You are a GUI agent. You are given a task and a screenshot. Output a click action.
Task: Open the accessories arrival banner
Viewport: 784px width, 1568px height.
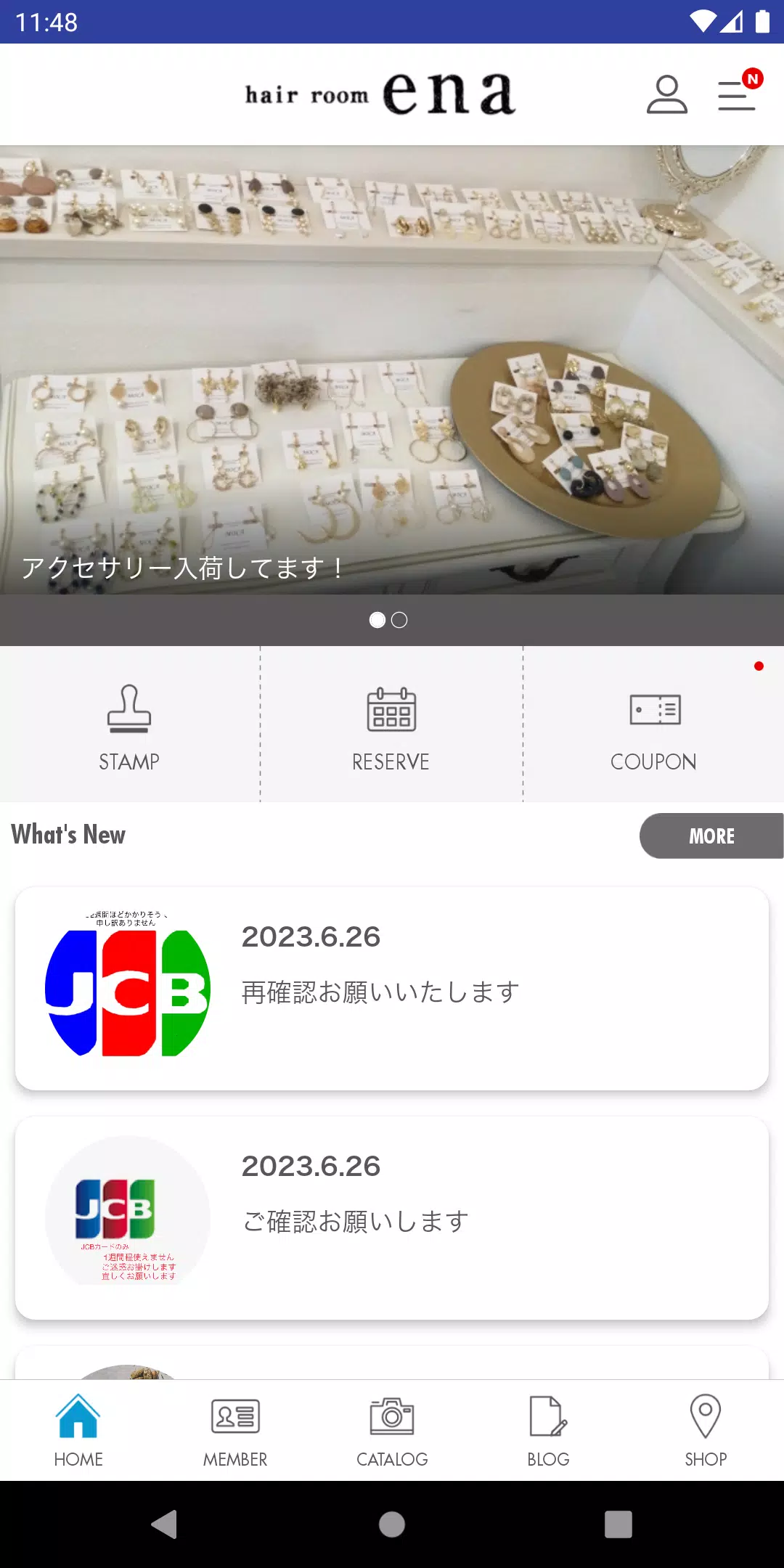(x=392, y=370)
